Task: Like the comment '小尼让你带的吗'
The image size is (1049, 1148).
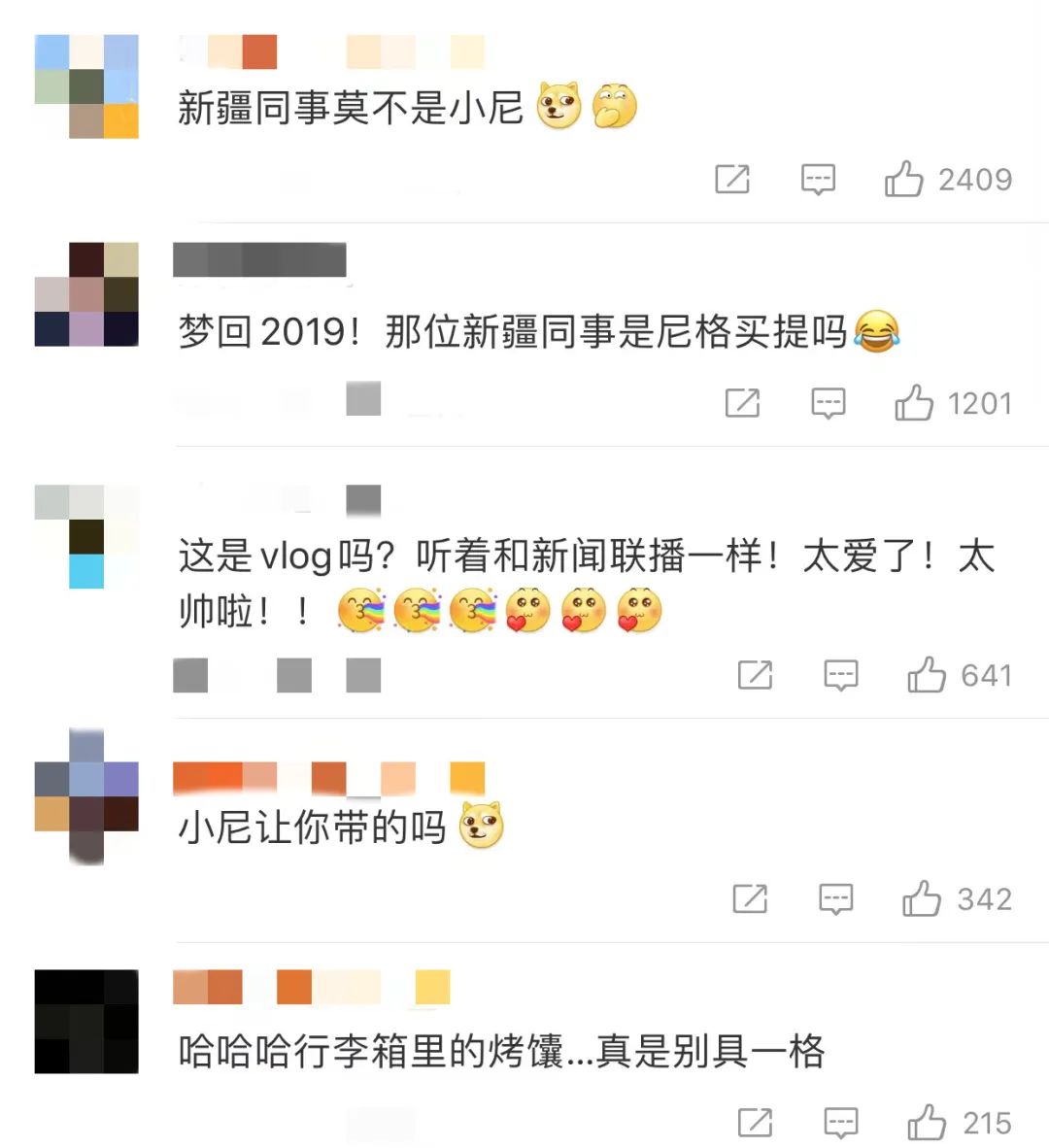Action: [x=922, y=899]
